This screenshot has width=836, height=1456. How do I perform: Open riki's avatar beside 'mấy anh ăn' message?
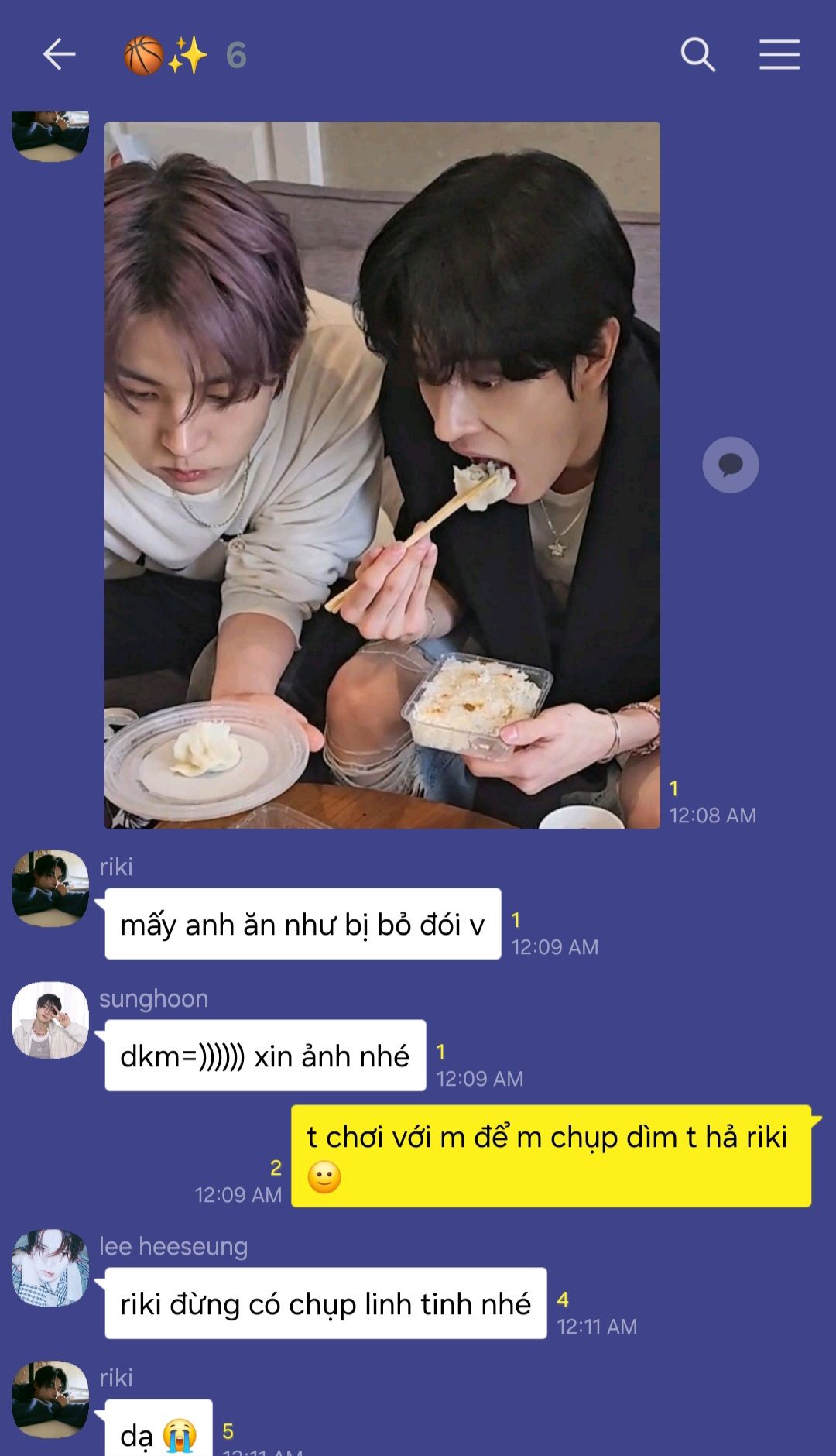click(50, 888)
